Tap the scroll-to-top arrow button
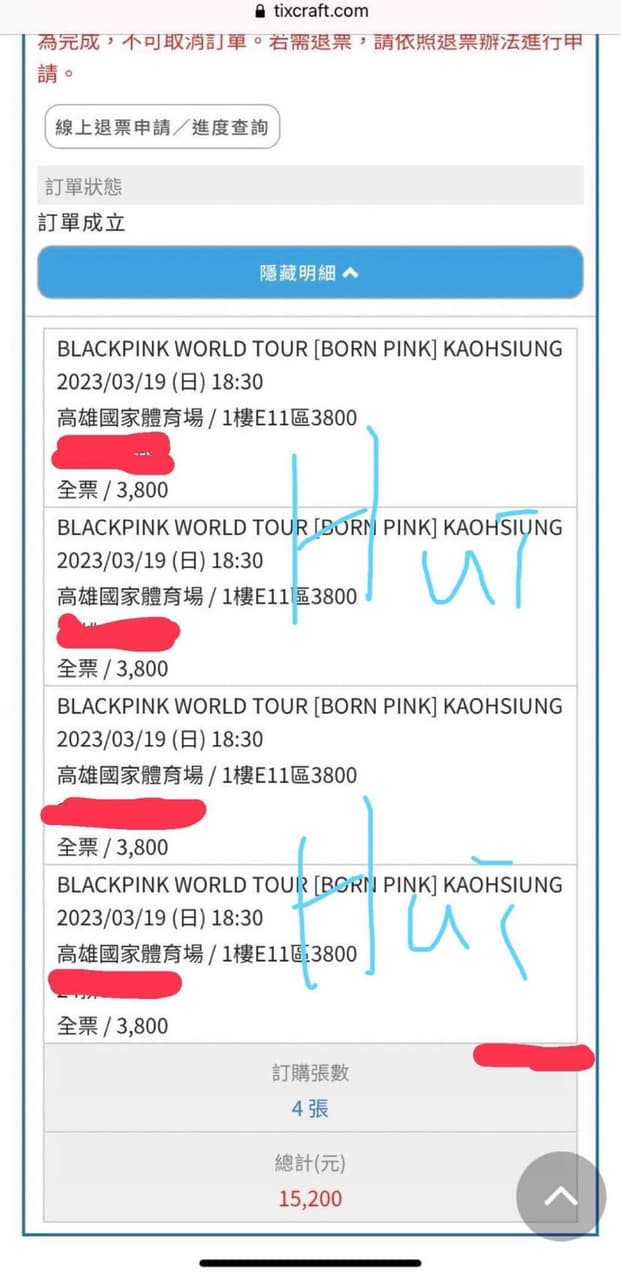The height and width of the screenshot is (1279, 621). [561, 1197]
